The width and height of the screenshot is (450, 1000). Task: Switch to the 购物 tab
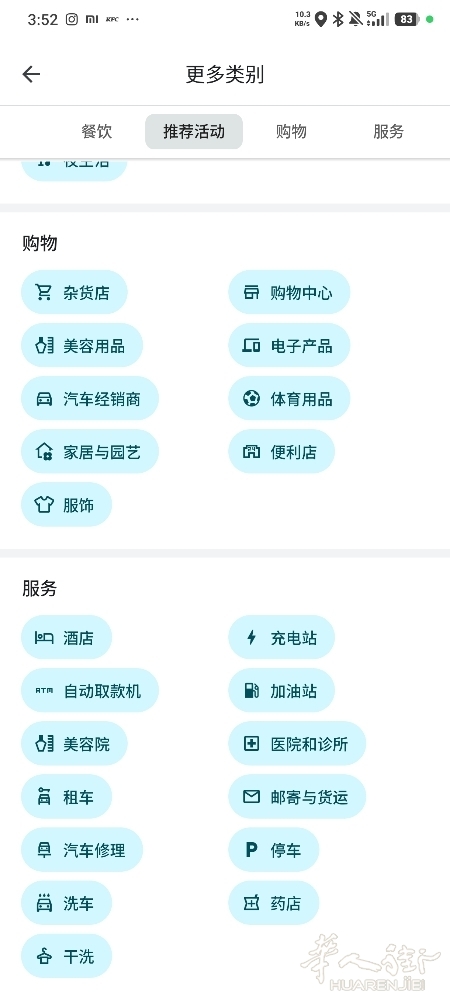pos(291,131)
